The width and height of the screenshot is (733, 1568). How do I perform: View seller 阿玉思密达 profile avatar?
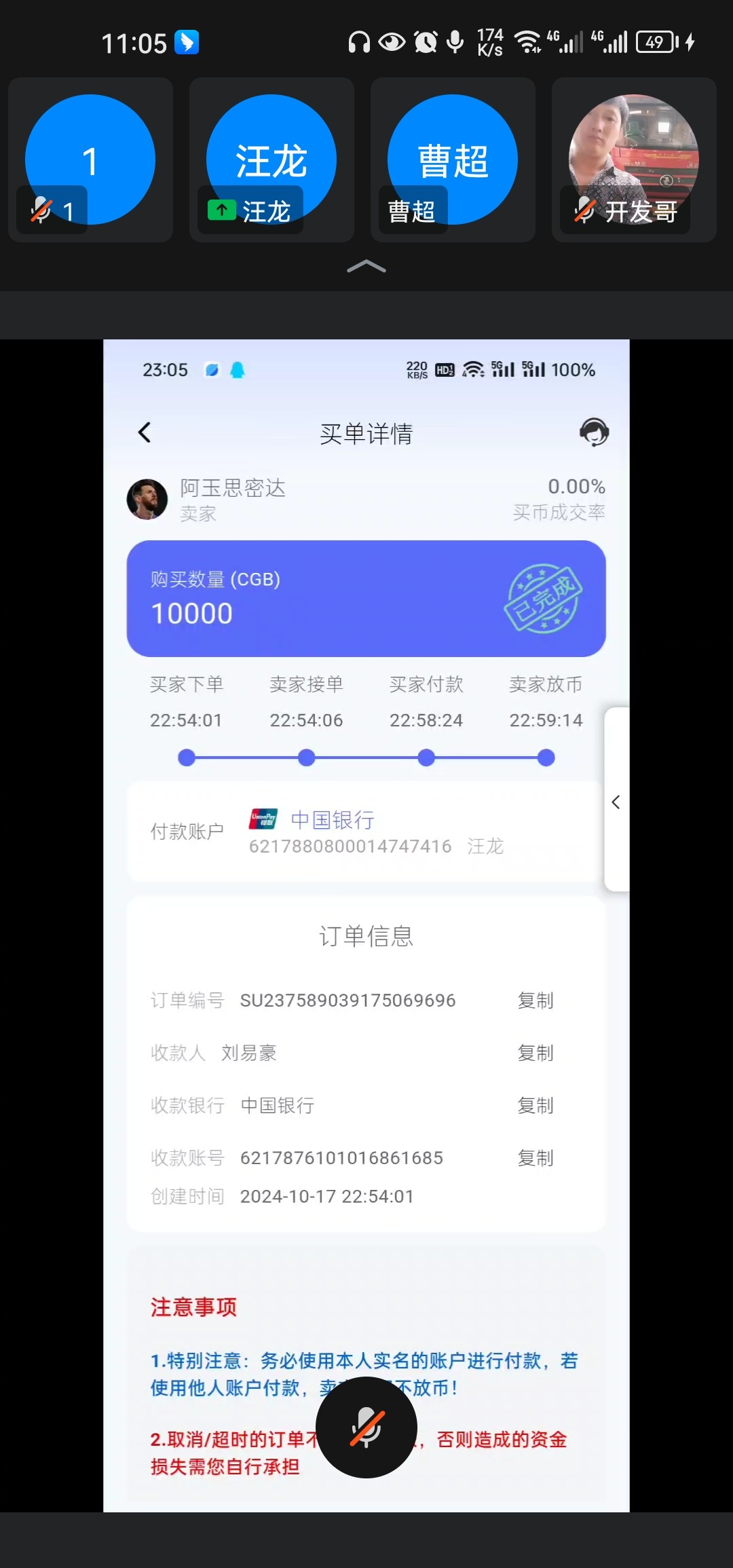coord(147,499)
